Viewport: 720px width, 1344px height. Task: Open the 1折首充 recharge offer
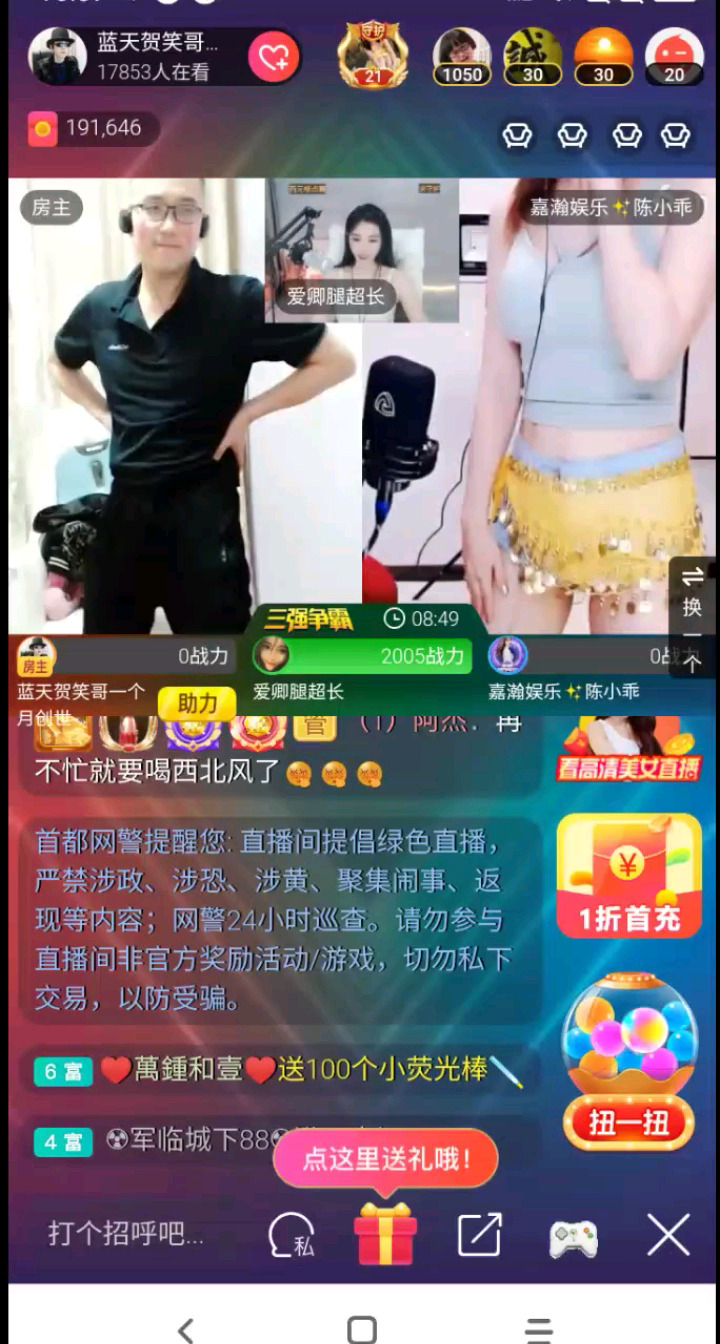pyautogui.click(x=629, y=874)
